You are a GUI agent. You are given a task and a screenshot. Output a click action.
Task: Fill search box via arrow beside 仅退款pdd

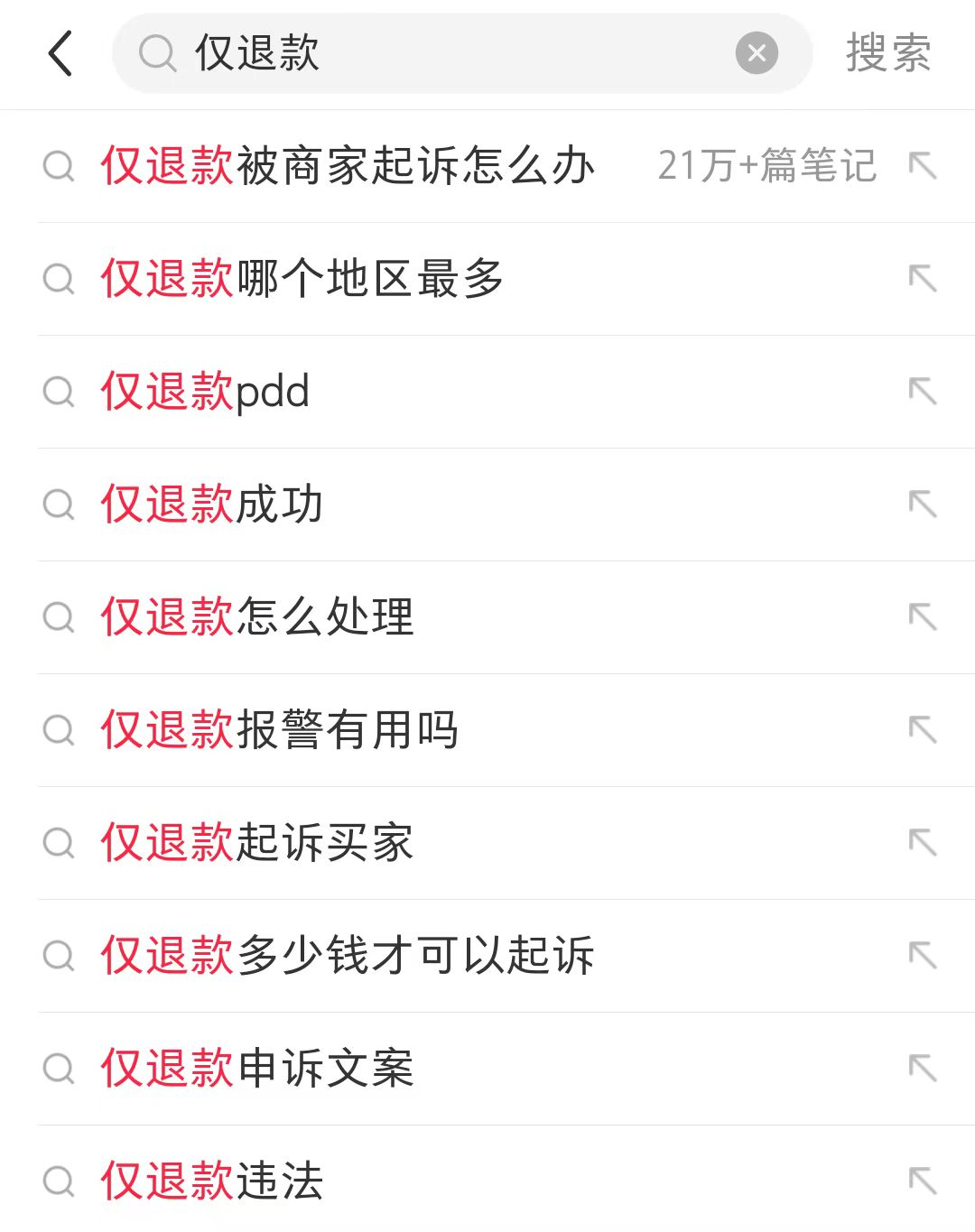[923, 392]
